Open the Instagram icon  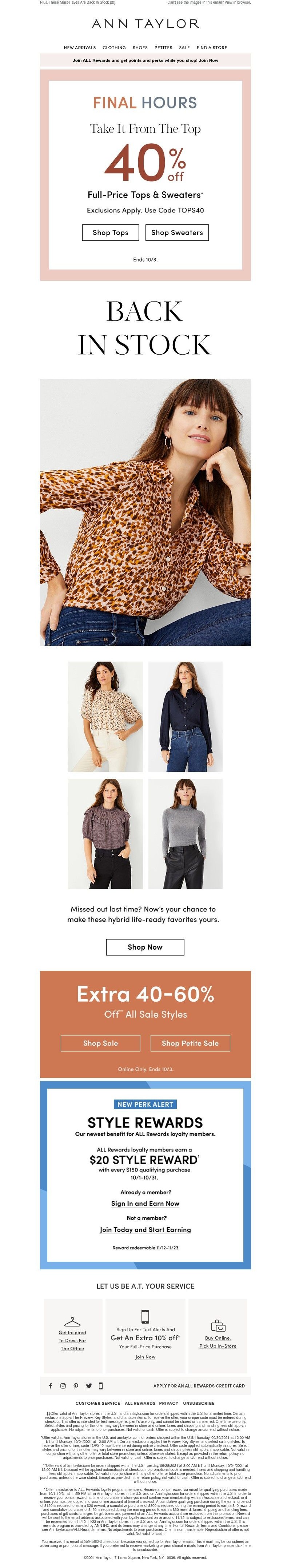(63, 1386)
